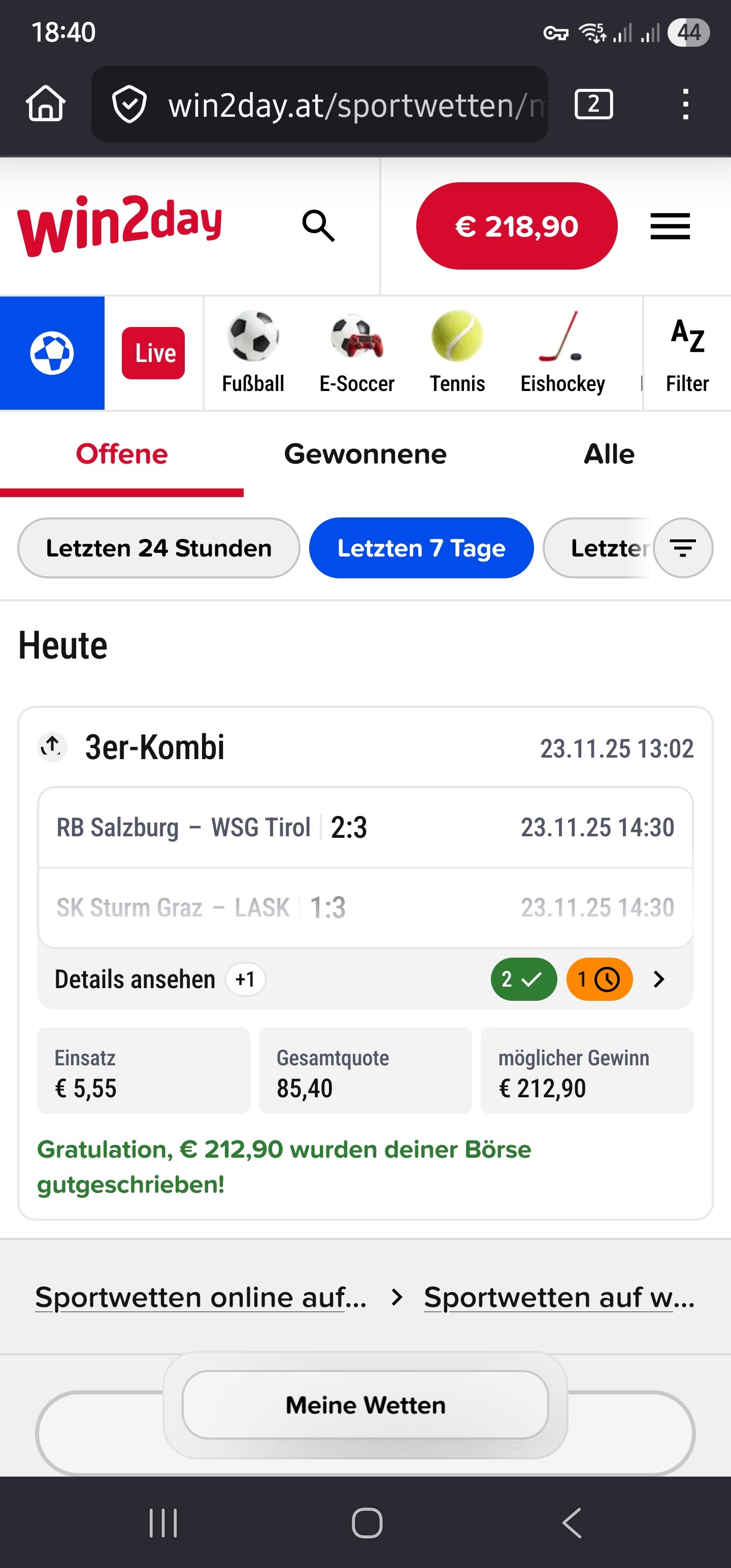731x1568 pixels.
Task: Share the 3er-Kombi bet slip
Action: click(x=52, y=746)
